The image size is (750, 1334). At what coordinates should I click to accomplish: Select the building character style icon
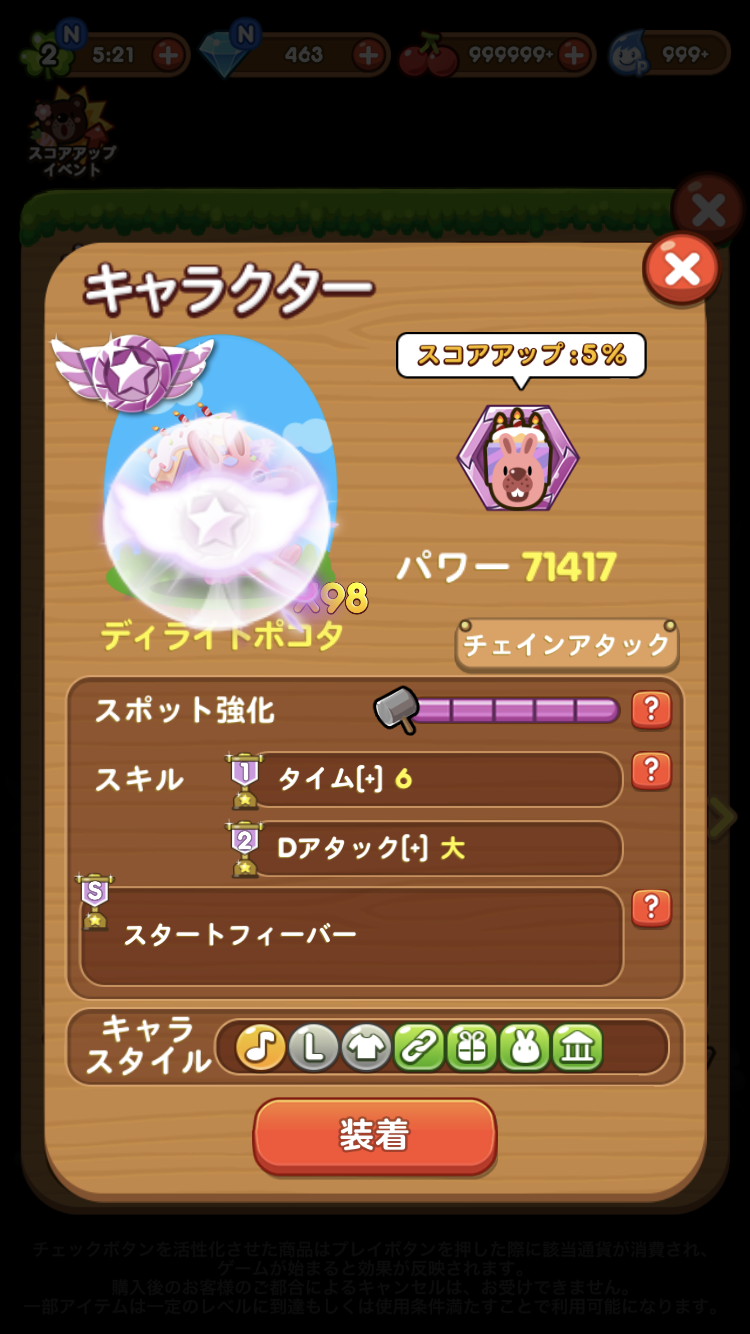578,1047
